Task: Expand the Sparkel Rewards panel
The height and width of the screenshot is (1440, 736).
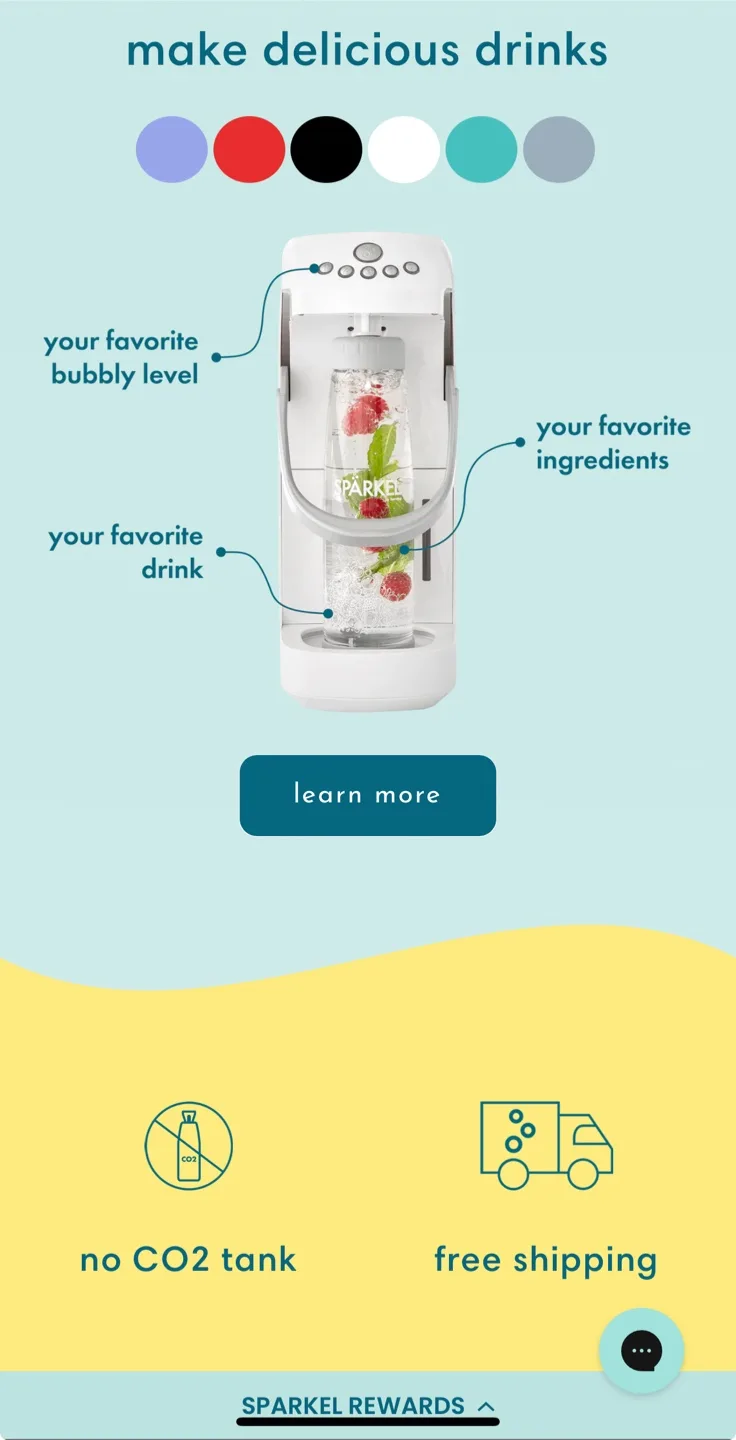Action: pos(368,1406)
